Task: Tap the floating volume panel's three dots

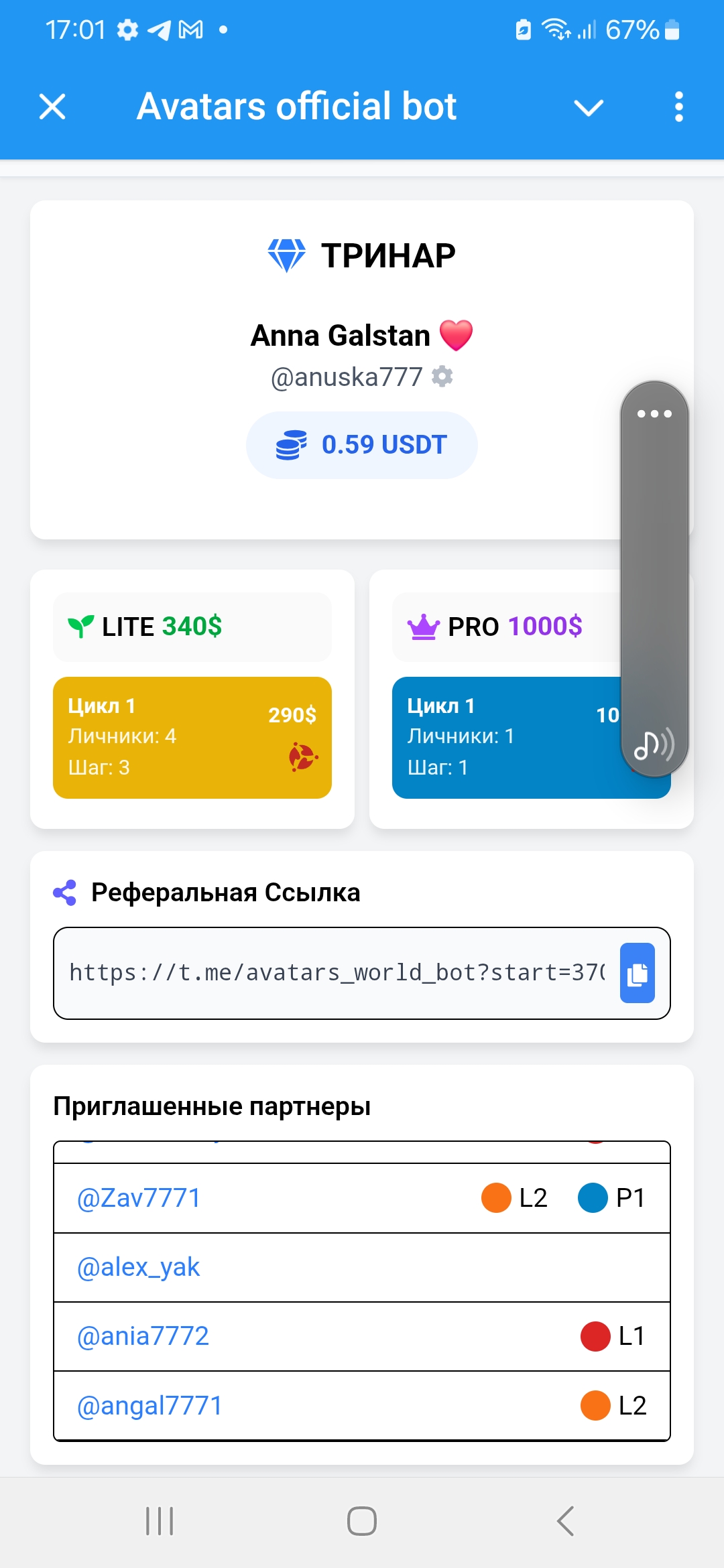Action: coord(654,413)
